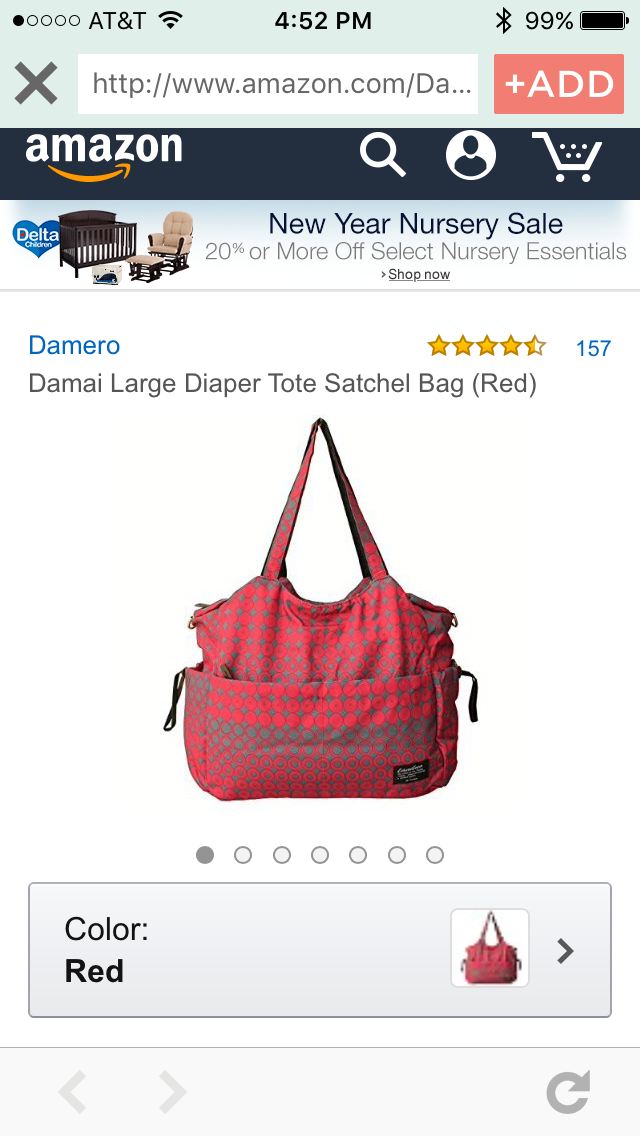Tap the Amazon URL address field
Image resolution: width=640 pixels, height=1136 pixels.
tap(278, 84)
